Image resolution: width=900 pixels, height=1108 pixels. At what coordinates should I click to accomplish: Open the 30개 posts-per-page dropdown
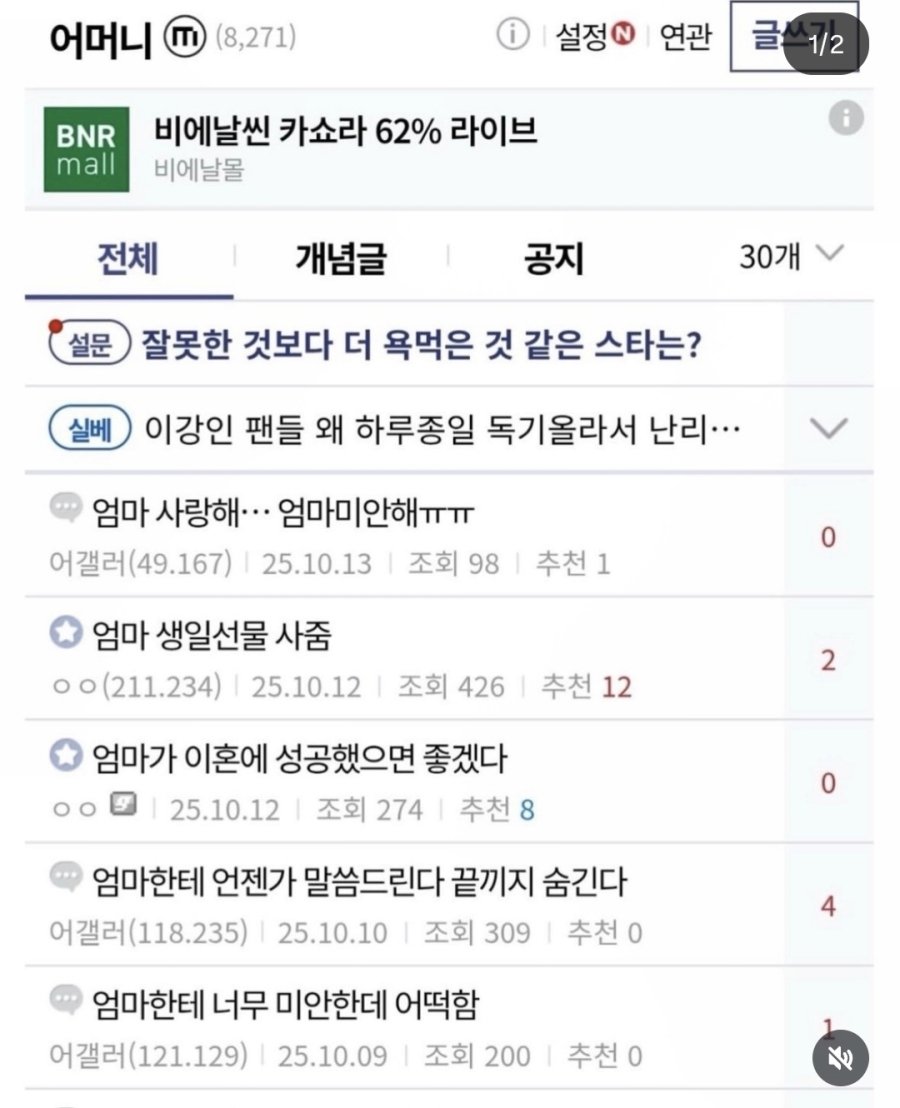(x=791, y=256)
